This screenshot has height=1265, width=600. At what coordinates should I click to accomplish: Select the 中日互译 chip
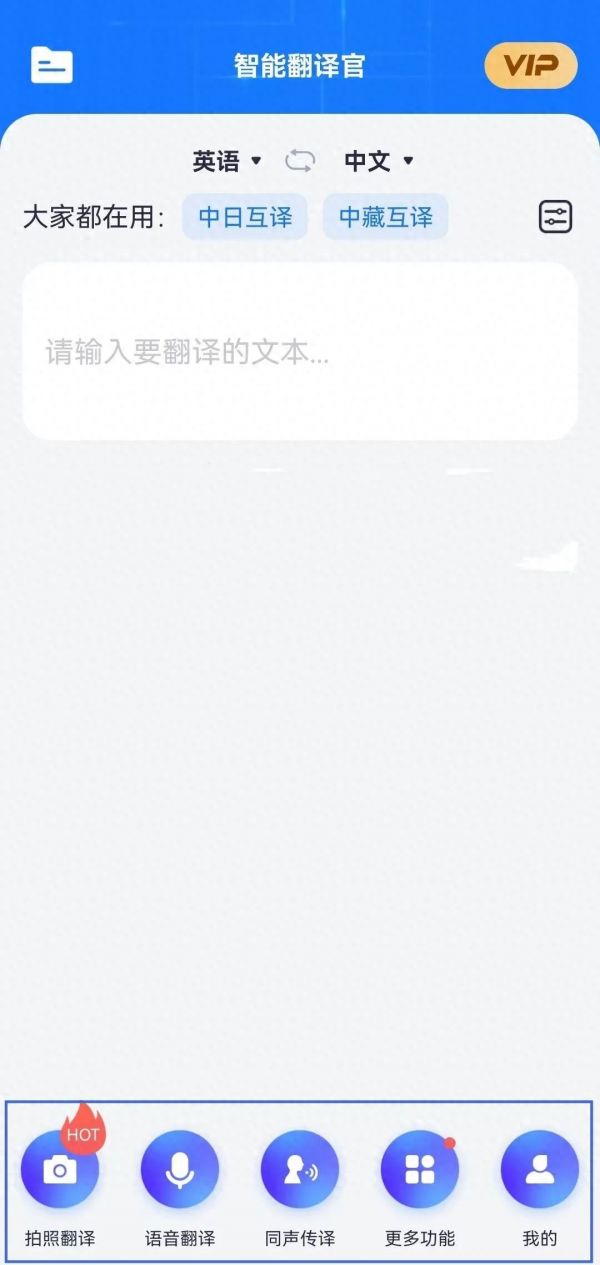coord(245,217)
